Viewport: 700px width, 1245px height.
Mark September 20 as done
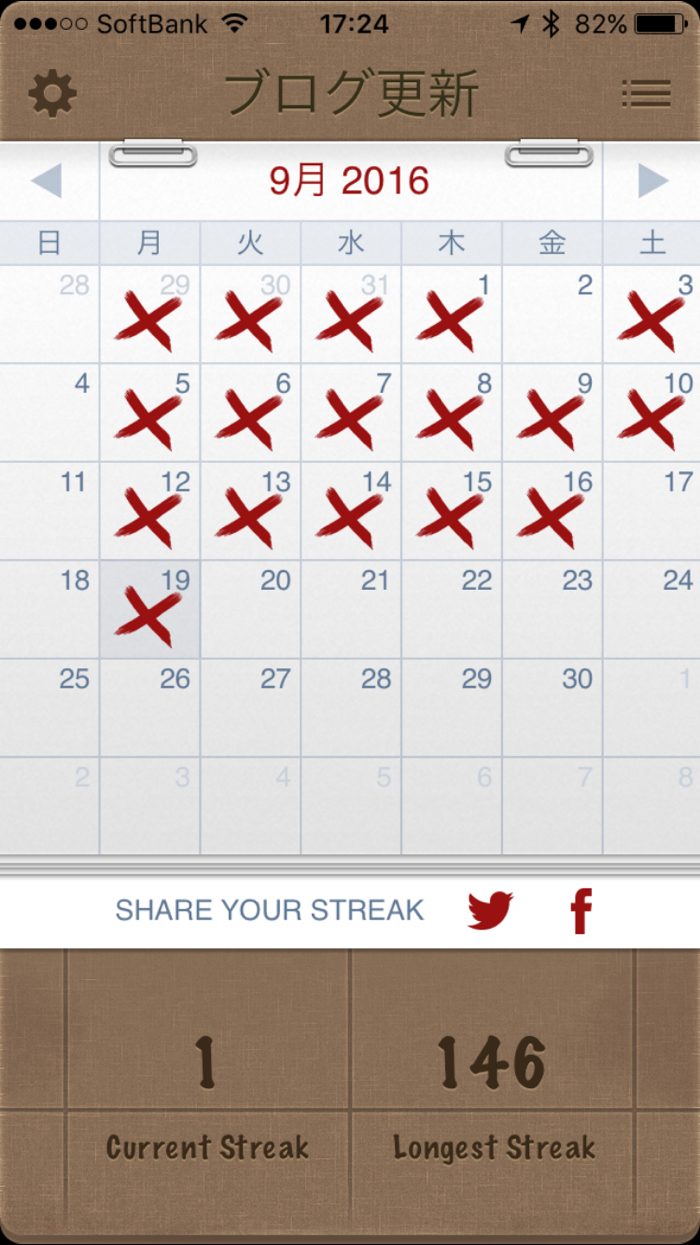pos(251,609)
